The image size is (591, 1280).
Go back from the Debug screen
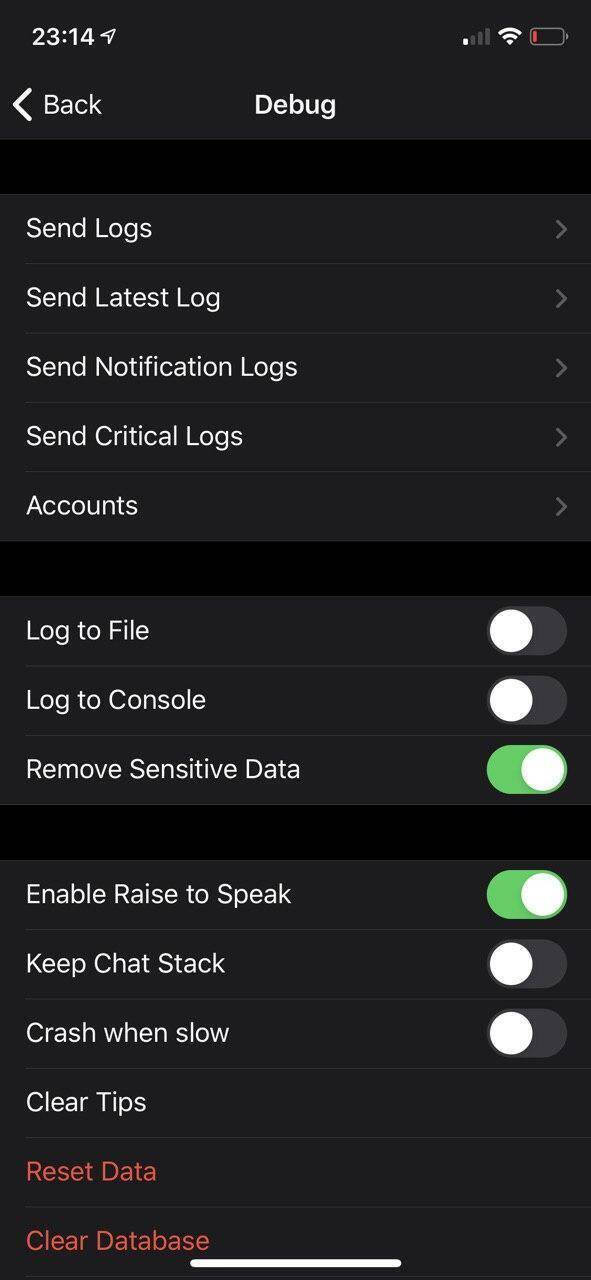pyautogui.click(x=57, y=104)
